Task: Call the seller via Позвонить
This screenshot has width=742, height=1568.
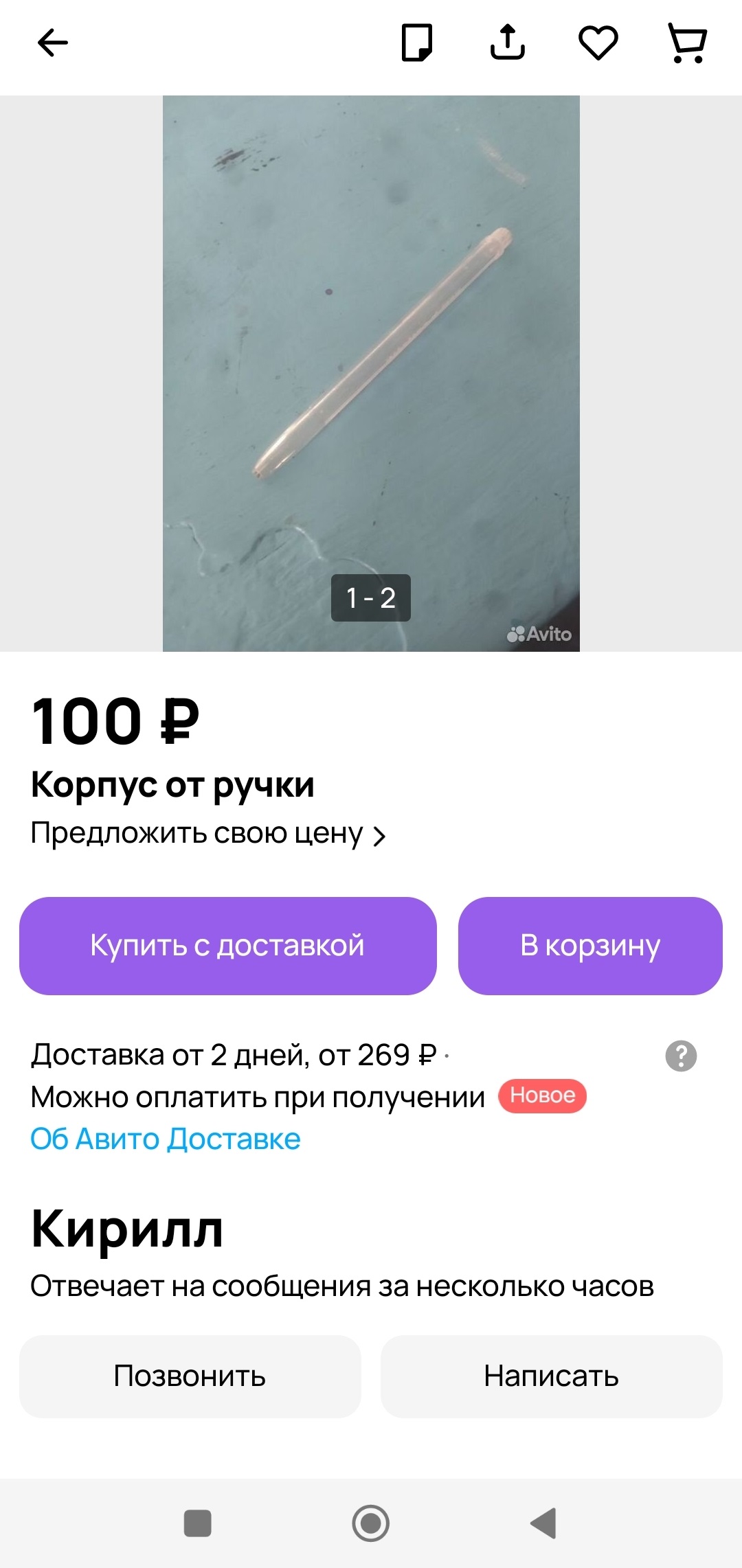Action: click(x=190, y=1376)
